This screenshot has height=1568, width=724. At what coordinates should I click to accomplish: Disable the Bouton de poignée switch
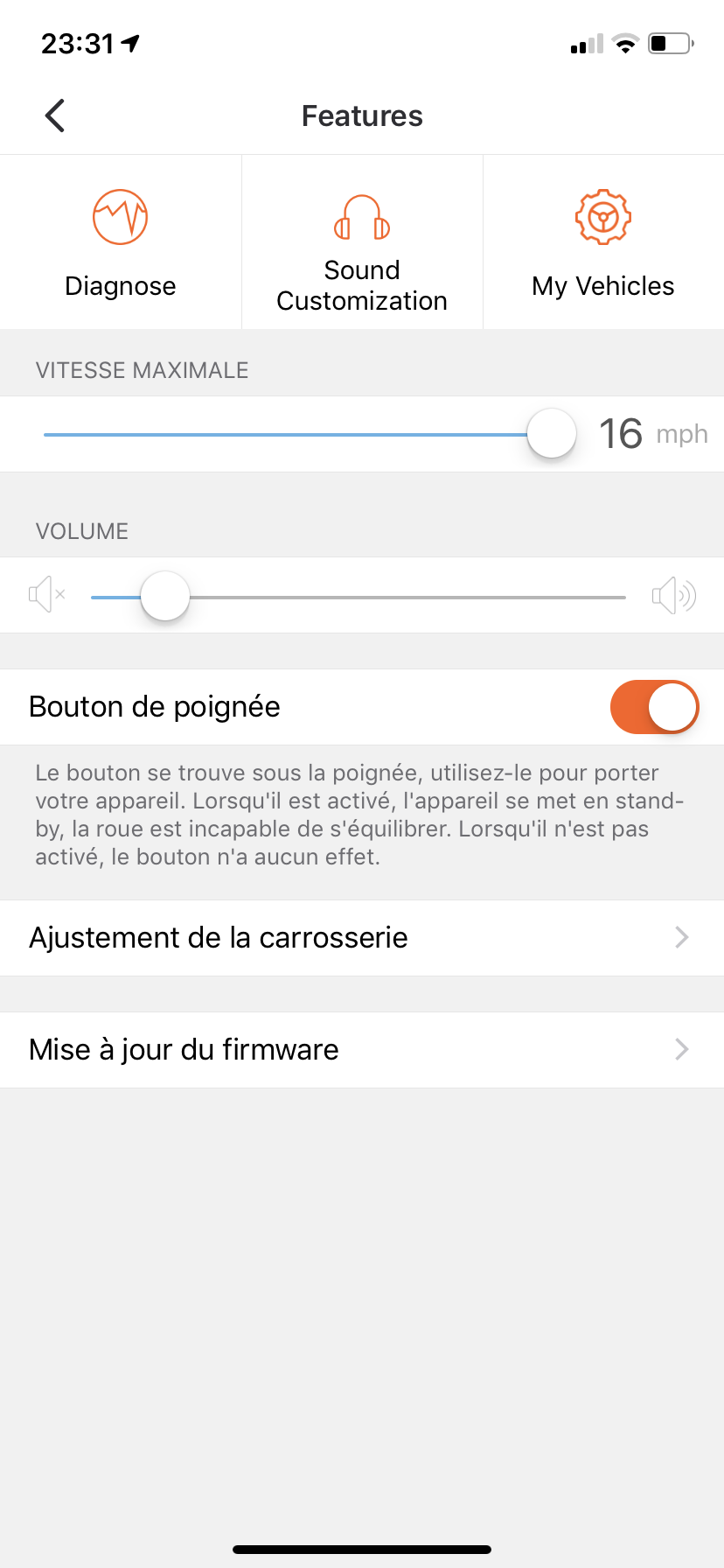(x=654, y=707)
